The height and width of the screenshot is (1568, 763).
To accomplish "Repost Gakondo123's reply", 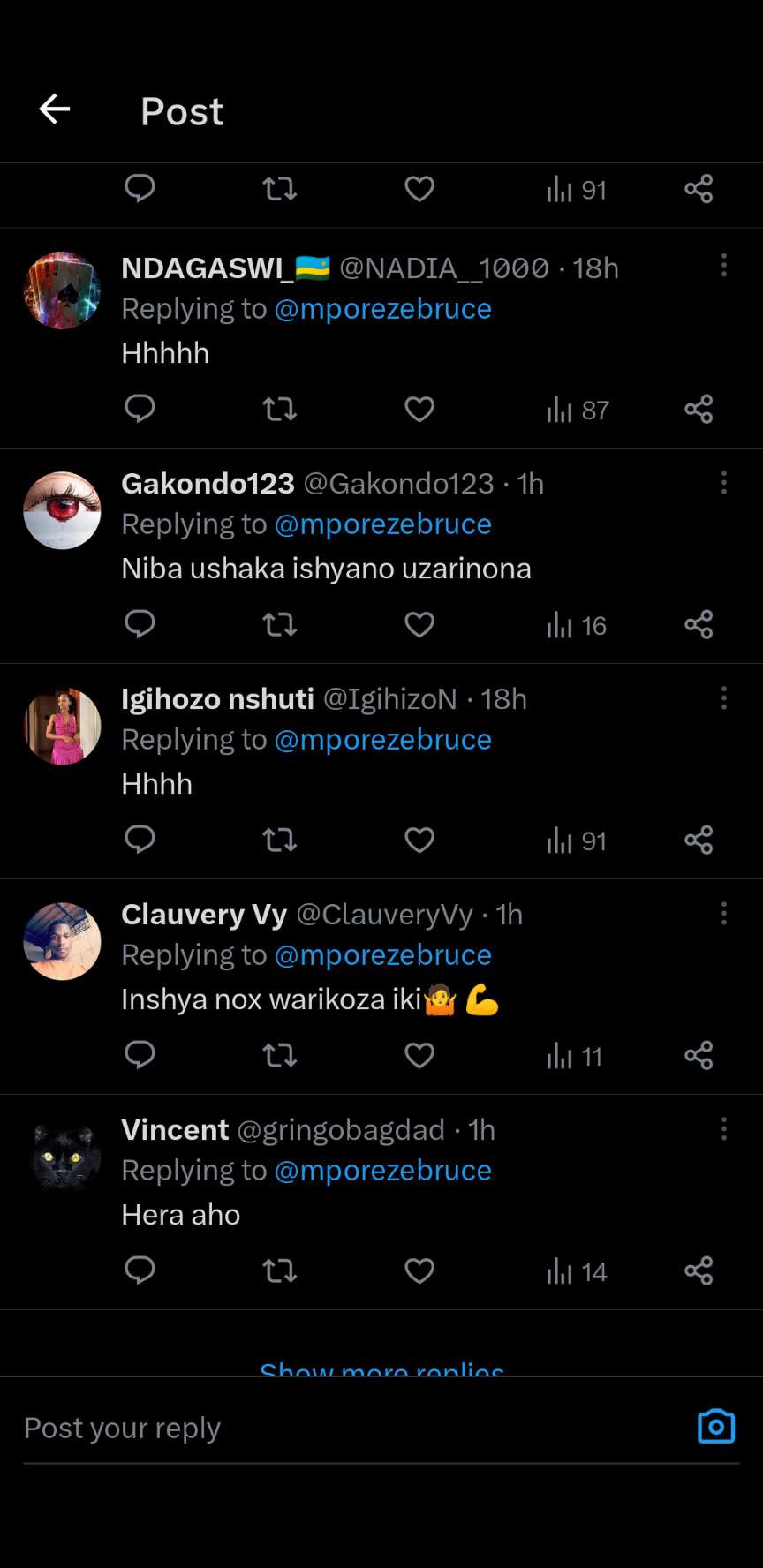I will 280,625.
